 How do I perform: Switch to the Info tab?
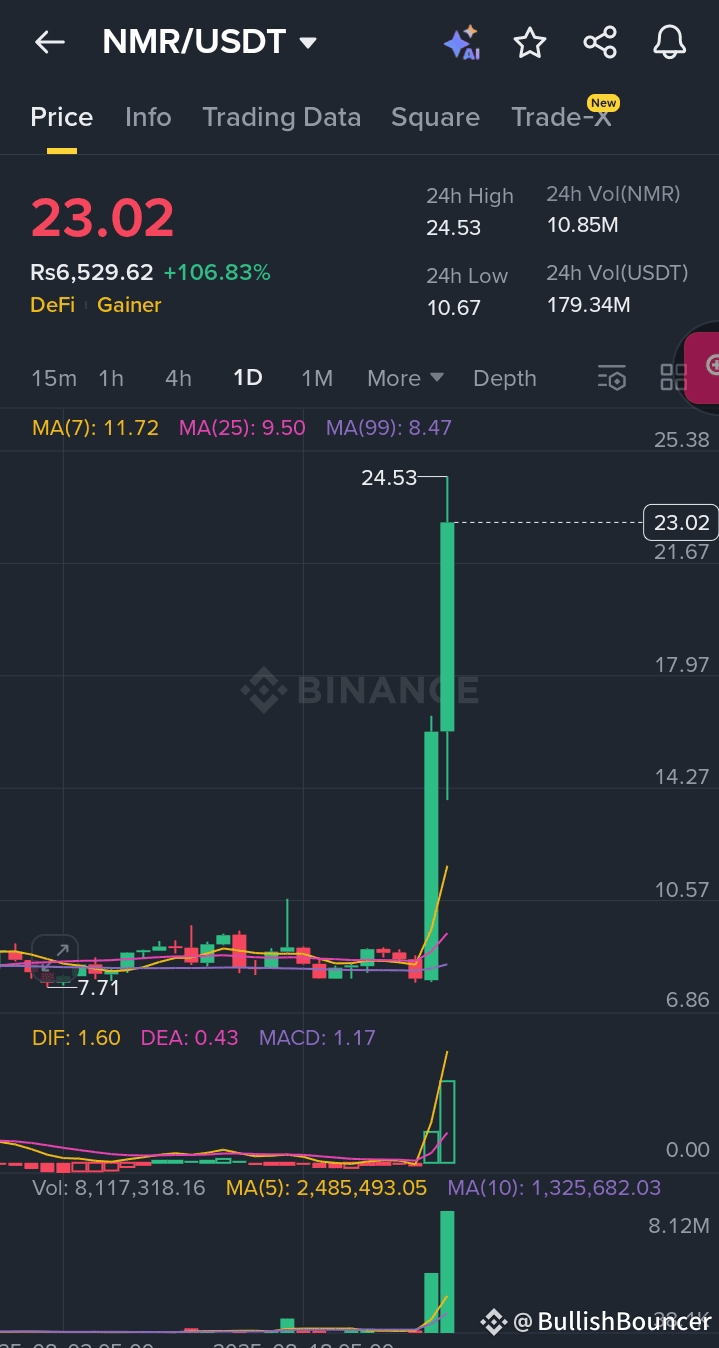tap(148, 117)
